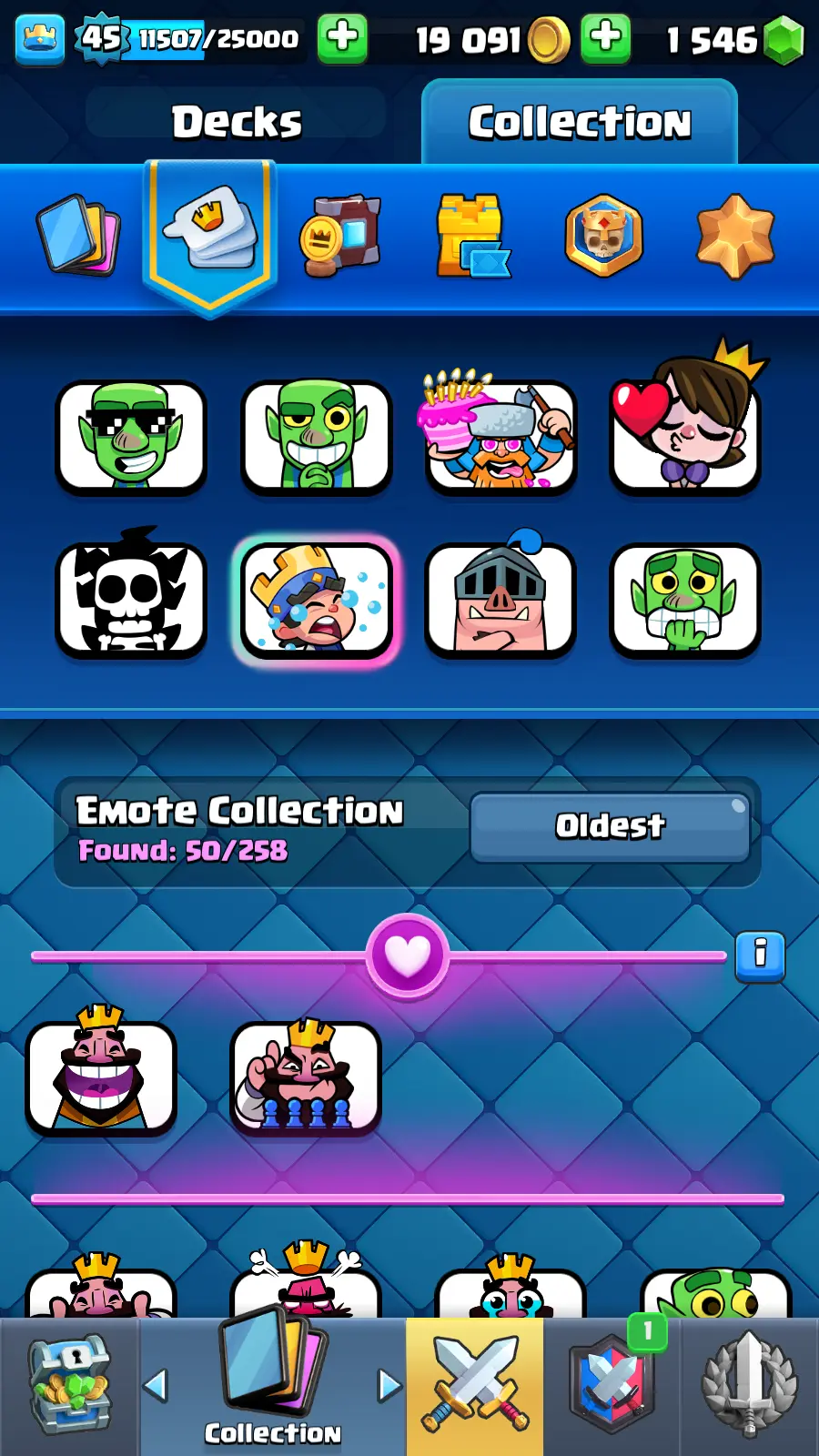
Task: Add more gold with the plus button
Action: 605,38
